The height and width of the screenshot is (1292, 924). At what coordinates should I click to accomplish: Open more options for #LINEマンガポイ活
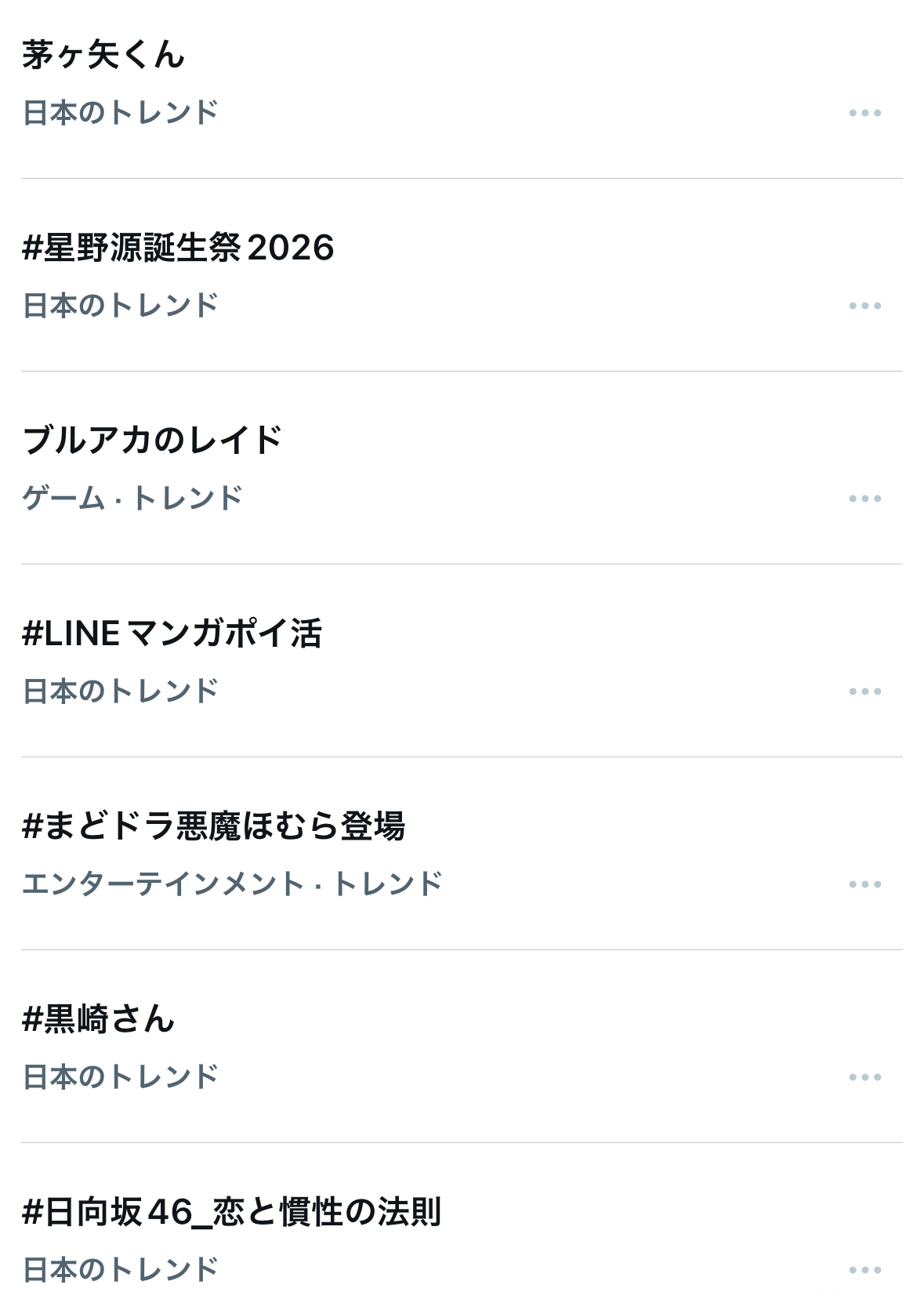click(x=864, y=691)
